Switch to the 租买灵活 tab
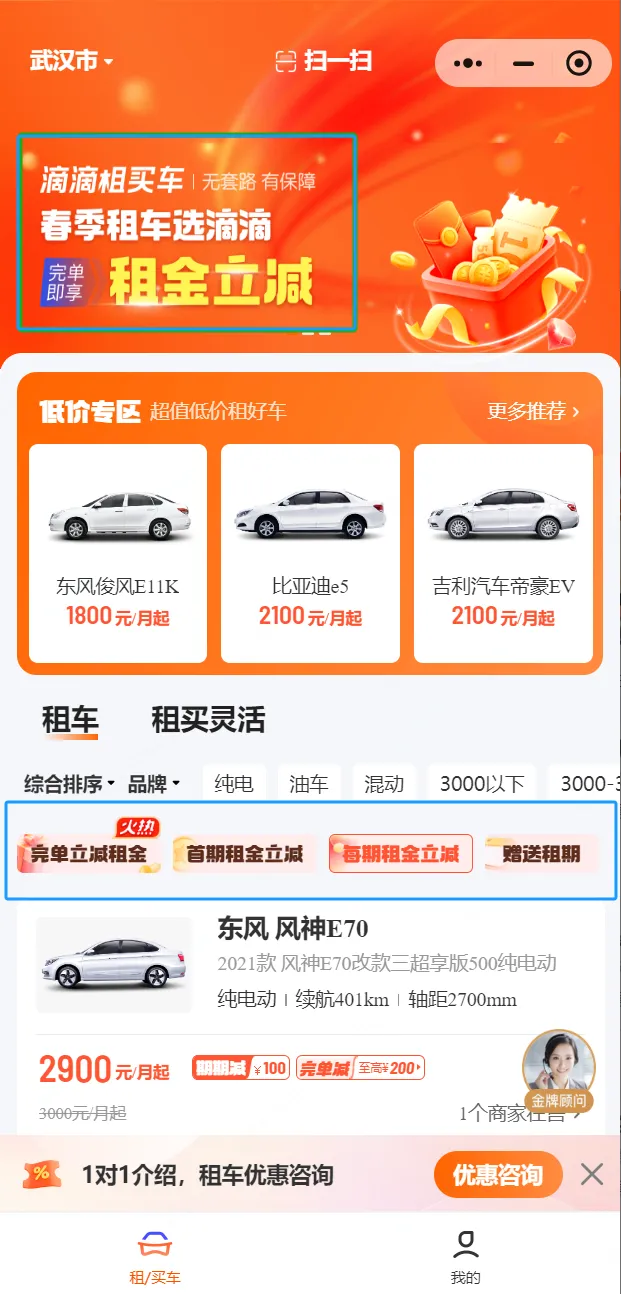 click(208, 720)
